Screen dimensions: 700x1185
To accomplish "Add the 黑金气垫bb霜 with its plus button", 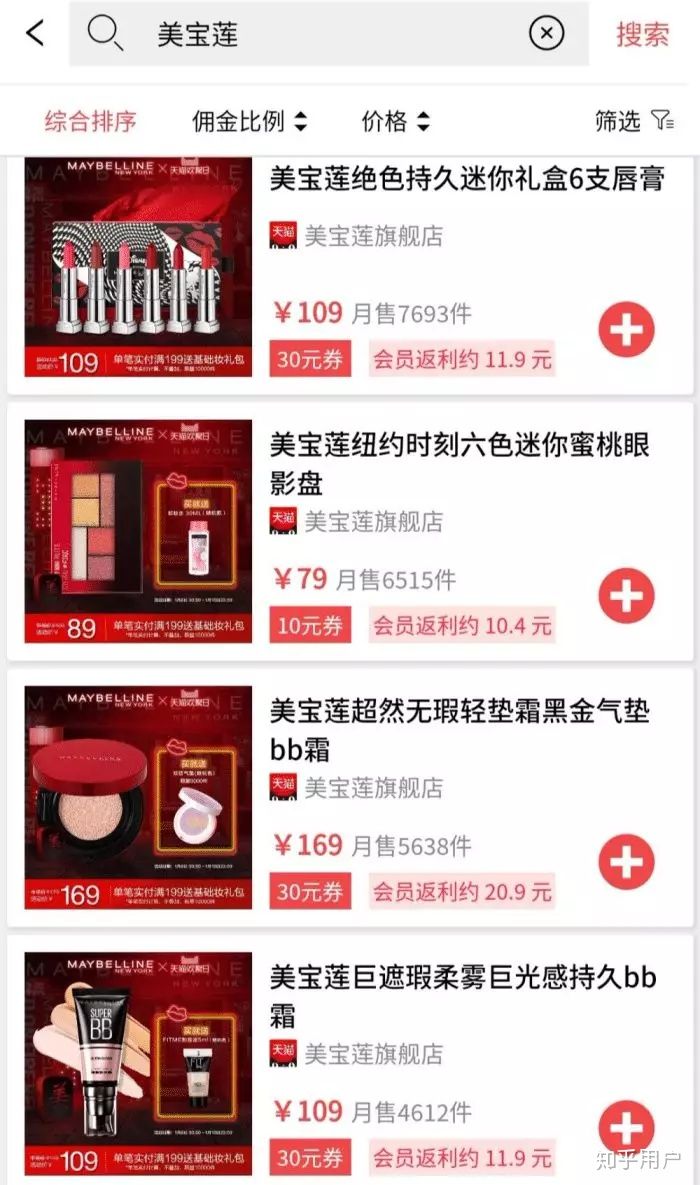I will [x=627, y=862].
